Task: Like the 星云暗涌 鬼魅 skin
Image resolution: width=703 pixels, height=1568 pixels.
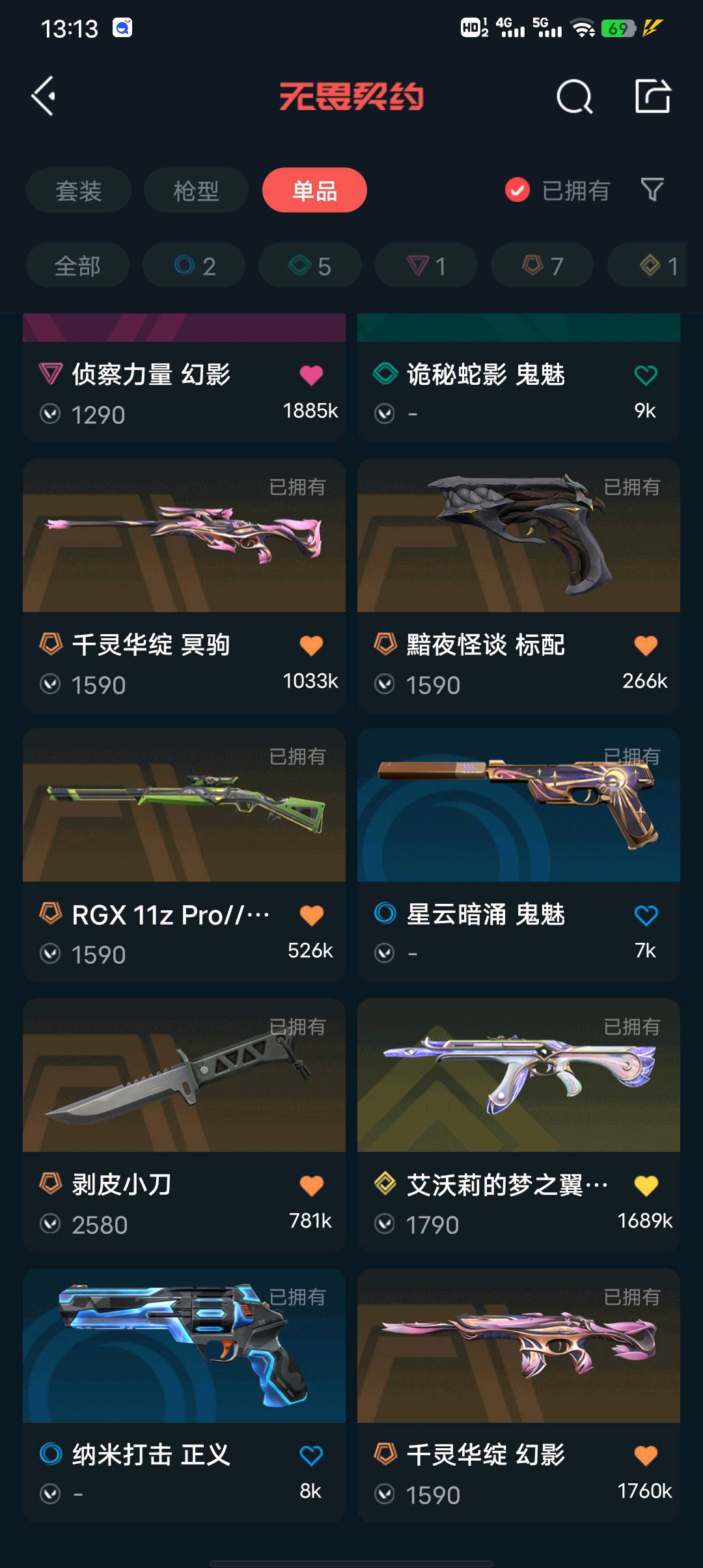Action: [646, 916]
